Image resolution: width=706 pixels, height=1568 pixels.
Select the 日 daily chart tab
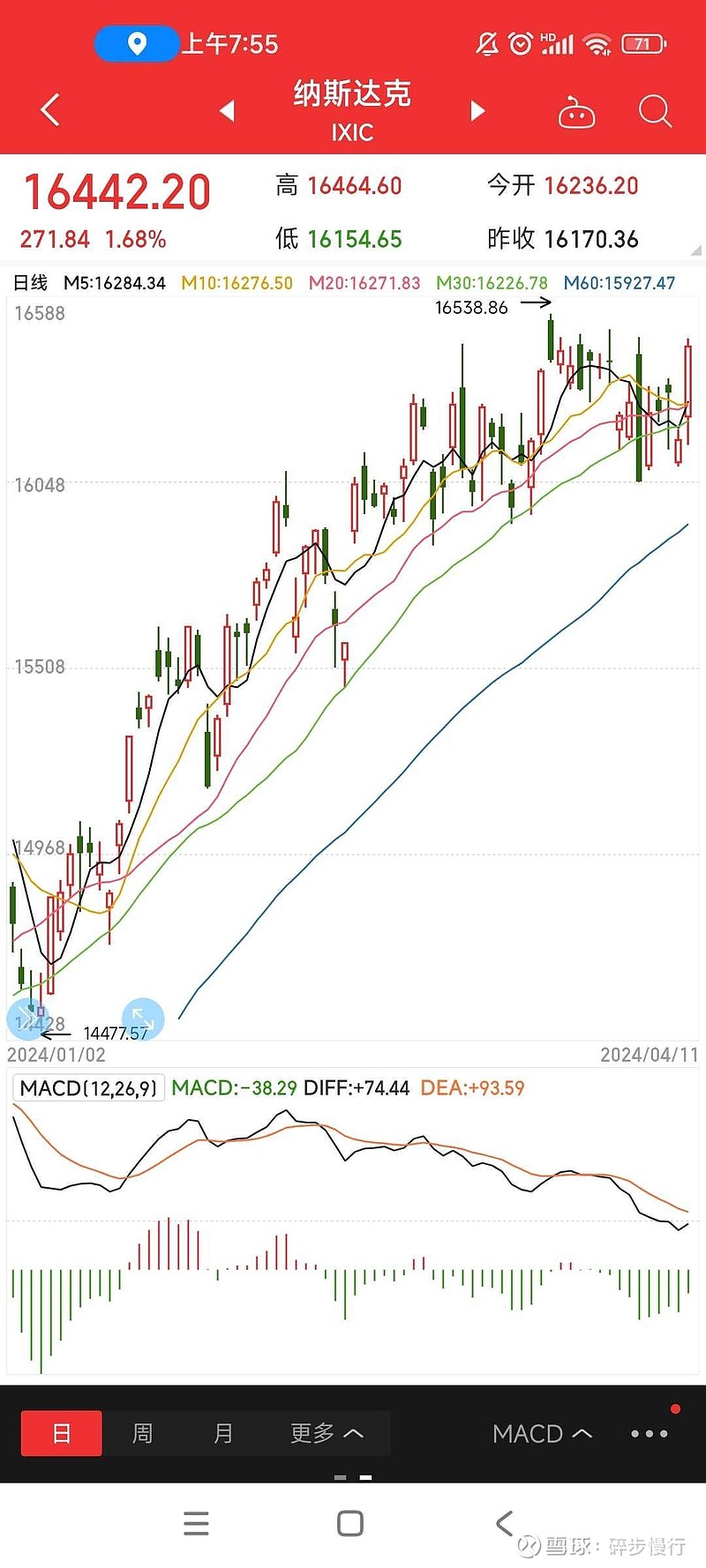[62, 1433]
